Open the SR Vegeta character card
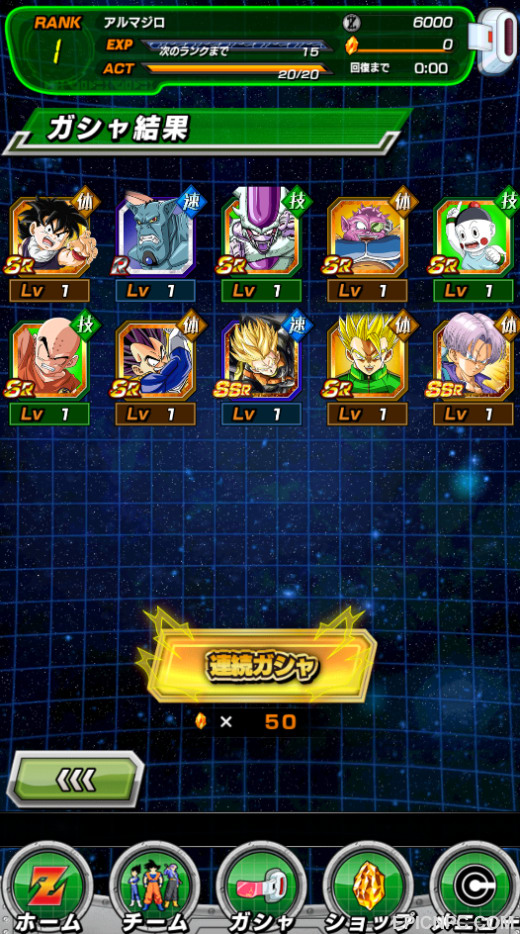The width and height of the screenshot is (520, 934). click(x=155, y=358)
